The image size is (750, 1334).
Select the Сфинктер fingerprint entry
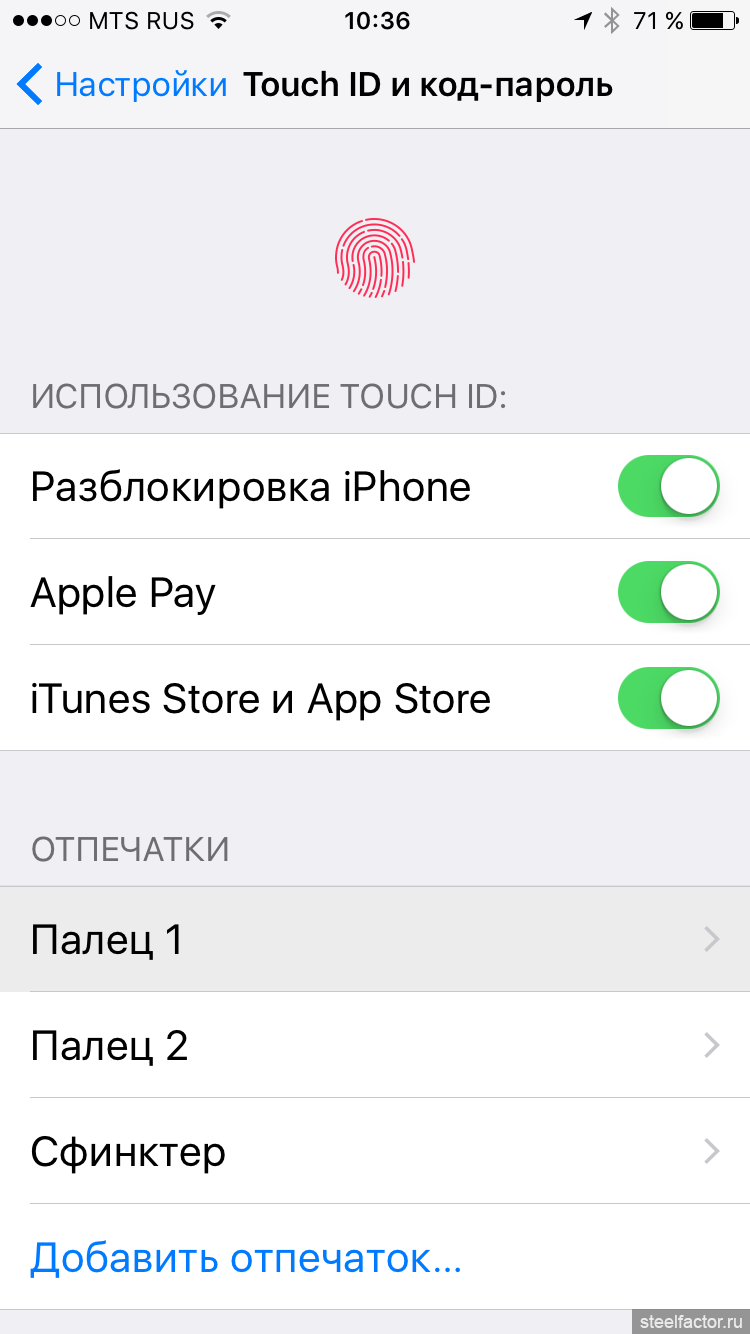pos(375,1151)
